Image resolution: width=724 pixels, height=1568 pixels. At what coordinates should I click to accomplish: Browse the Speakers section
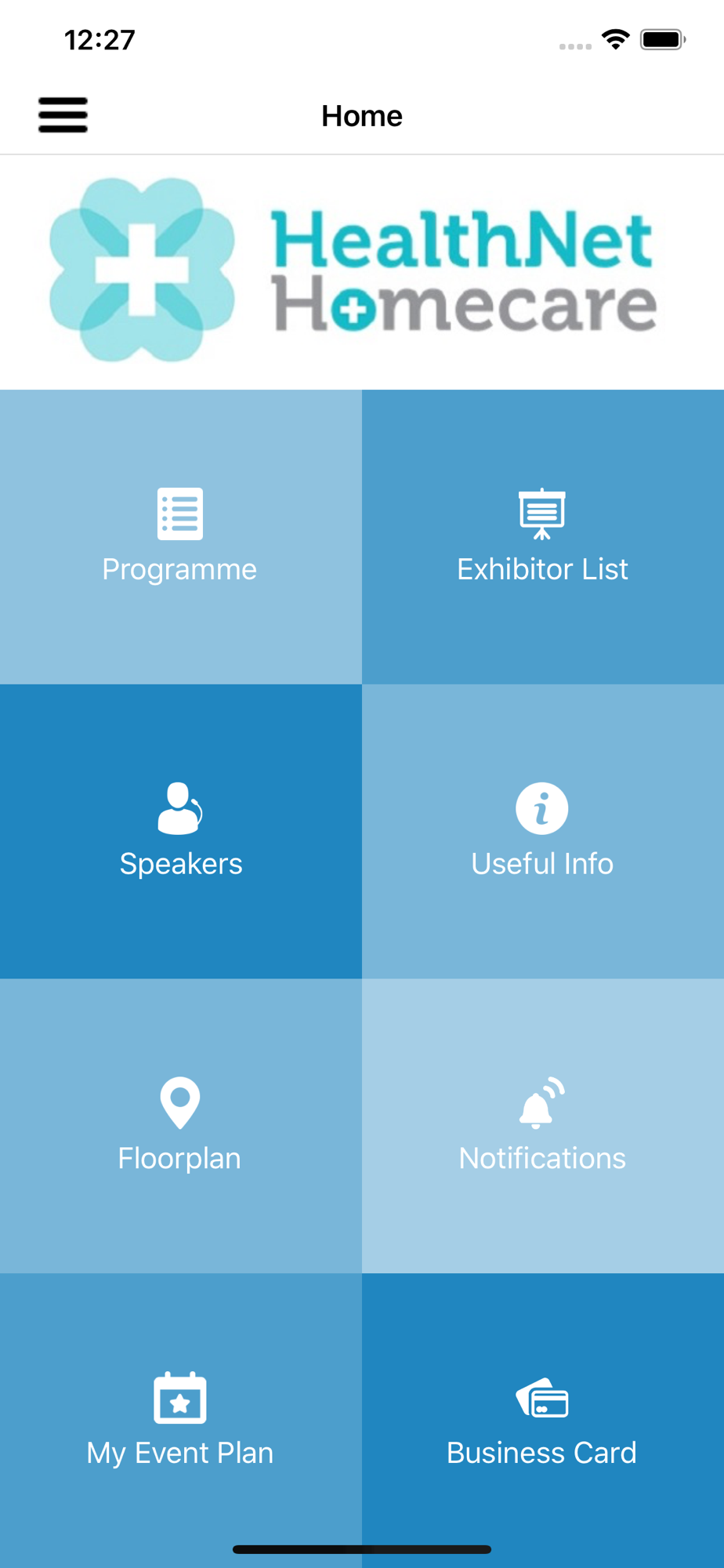tap(181, 832)
